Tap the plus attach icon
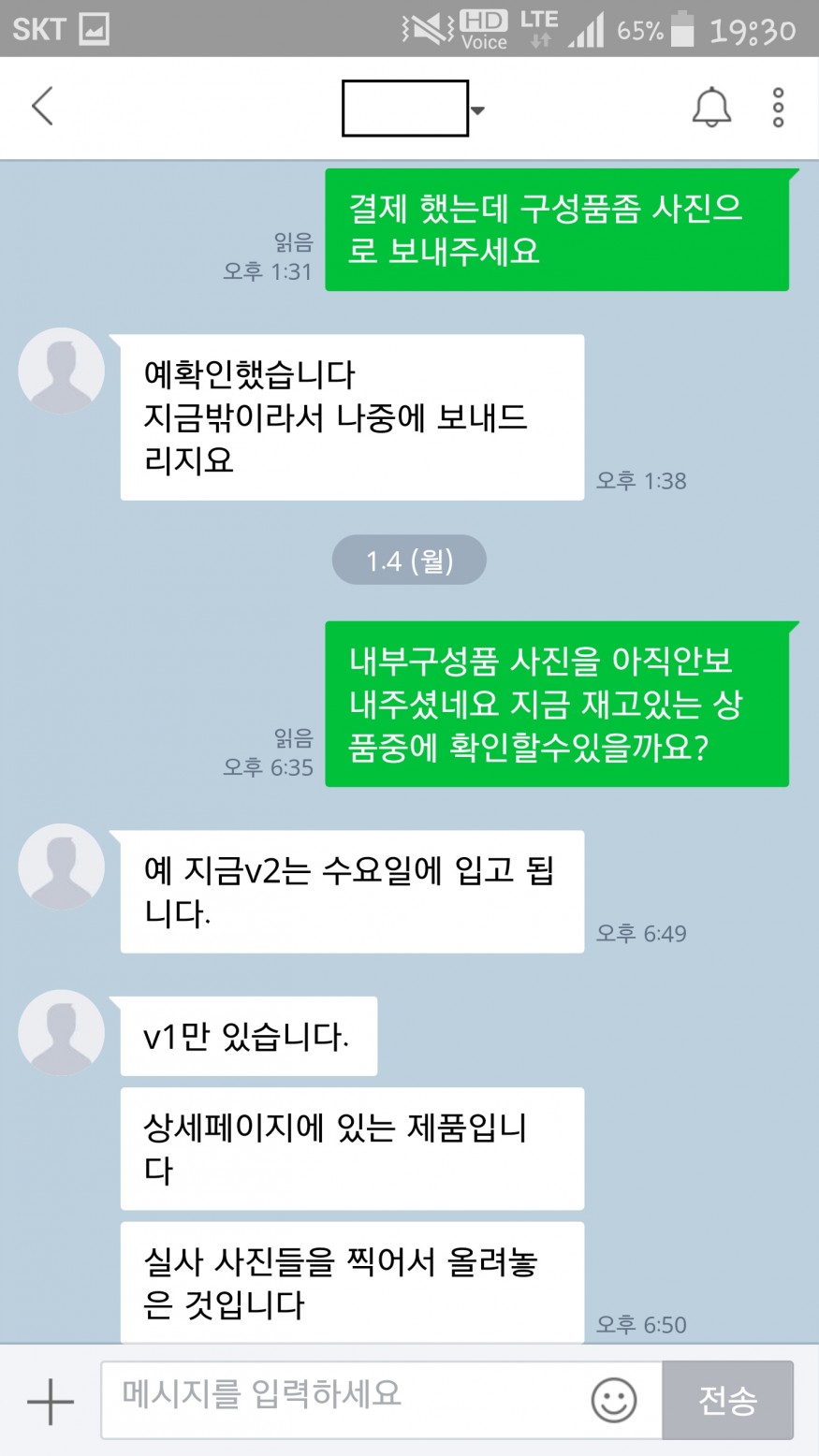This screenshot has height=1456, width=819. [50, 1401]
